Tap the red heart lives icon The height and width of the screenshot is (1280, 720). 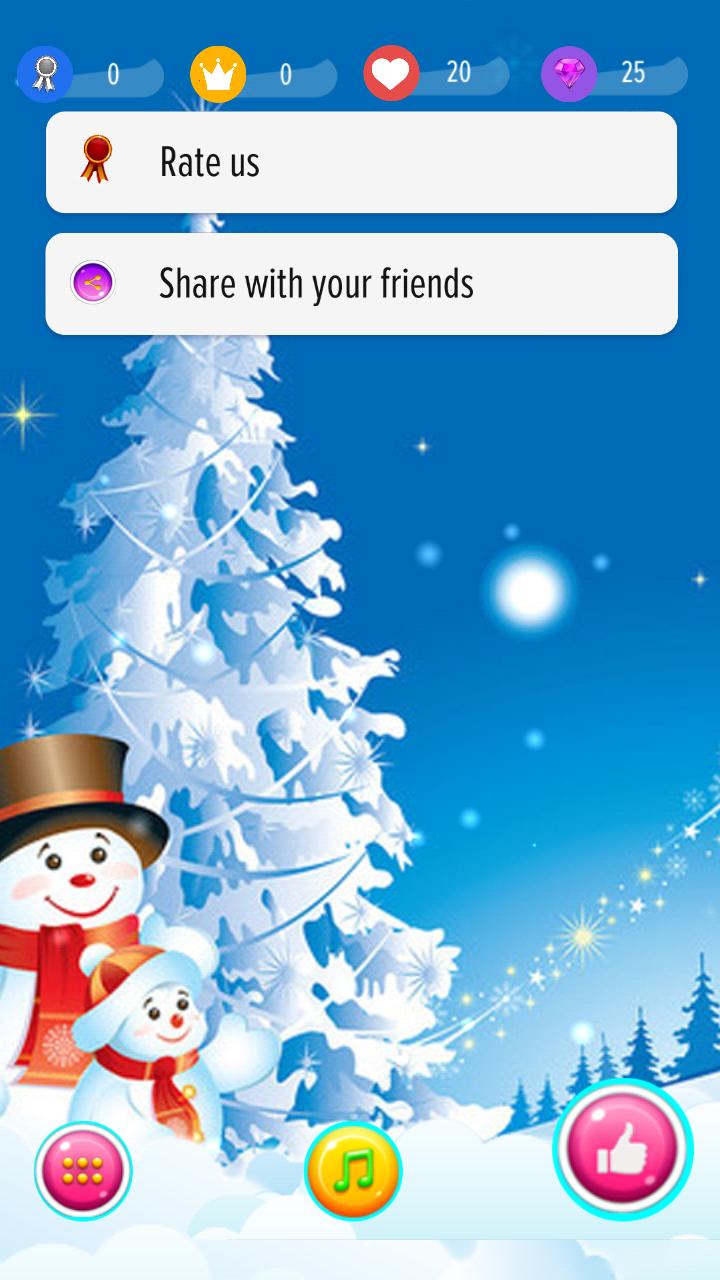click(393, 73)
